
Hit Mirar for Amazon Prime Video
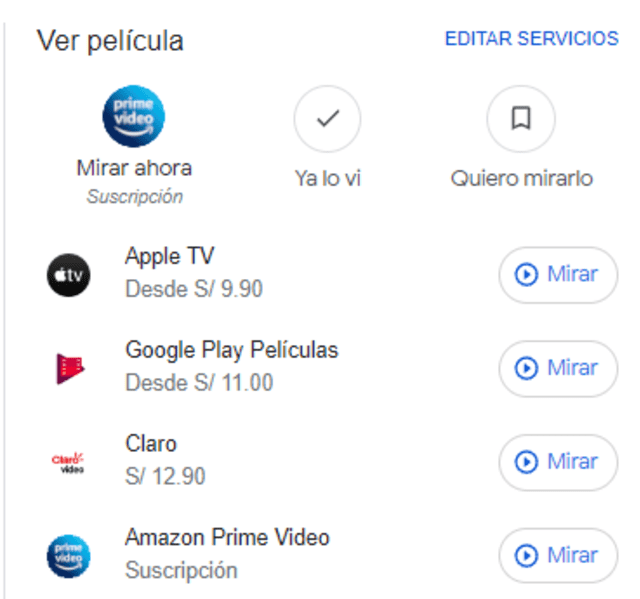(x=557, y=555)
